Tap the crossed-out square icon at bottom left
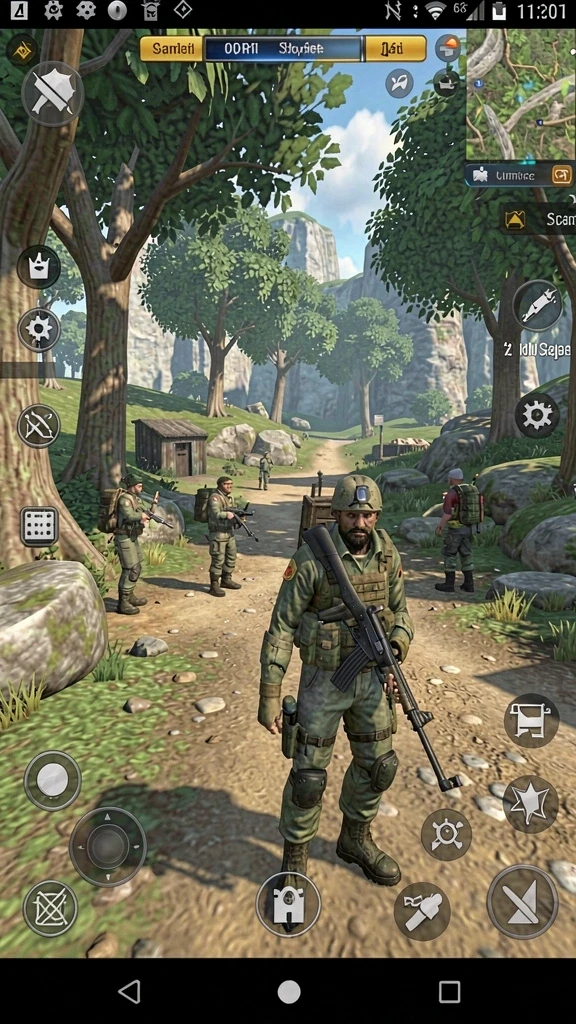The width and height of the screenshot is (576, 1024). coord(50,908)
